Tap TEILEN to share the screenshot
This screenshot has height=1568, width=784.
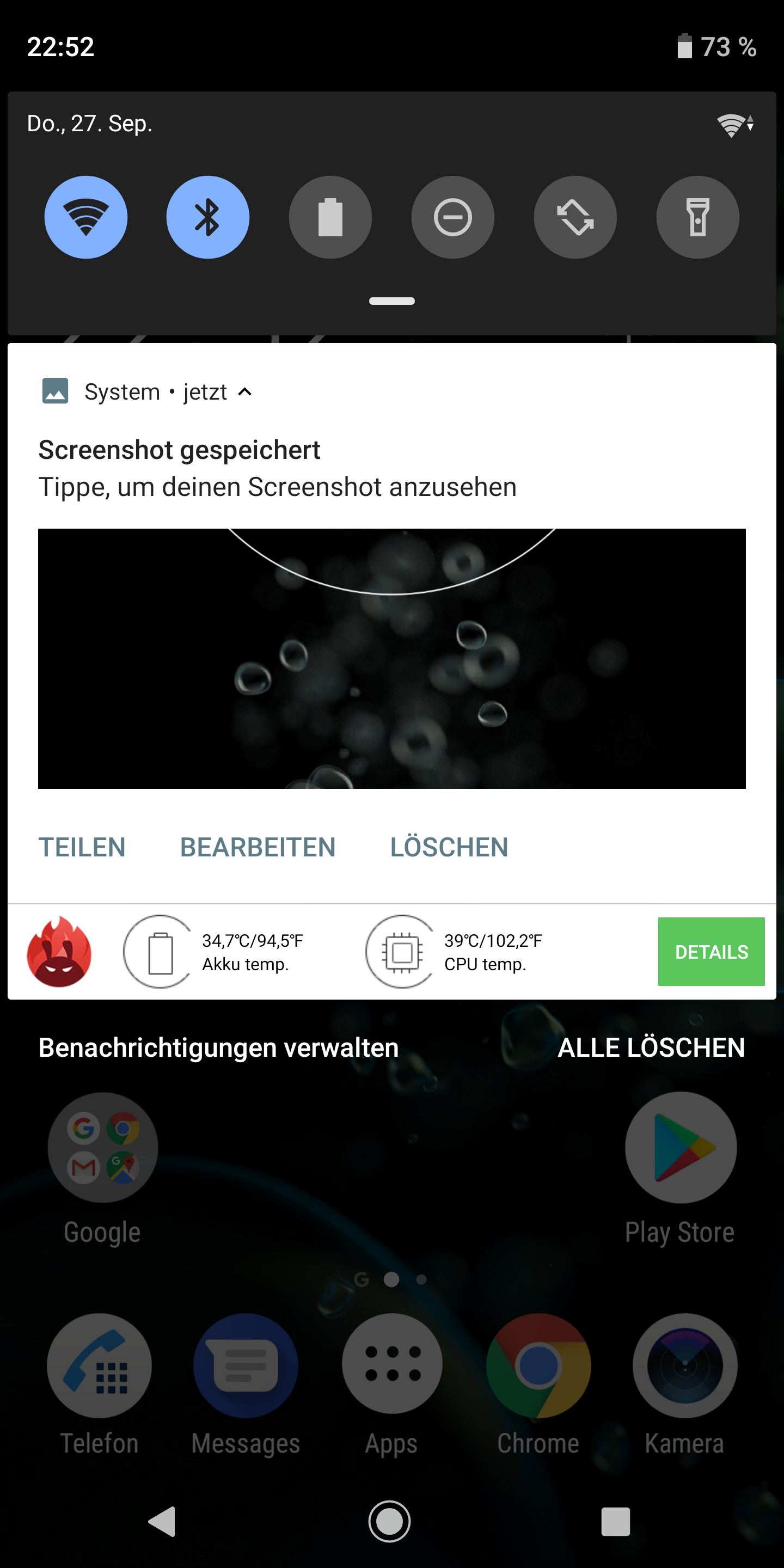pos(82,847)
